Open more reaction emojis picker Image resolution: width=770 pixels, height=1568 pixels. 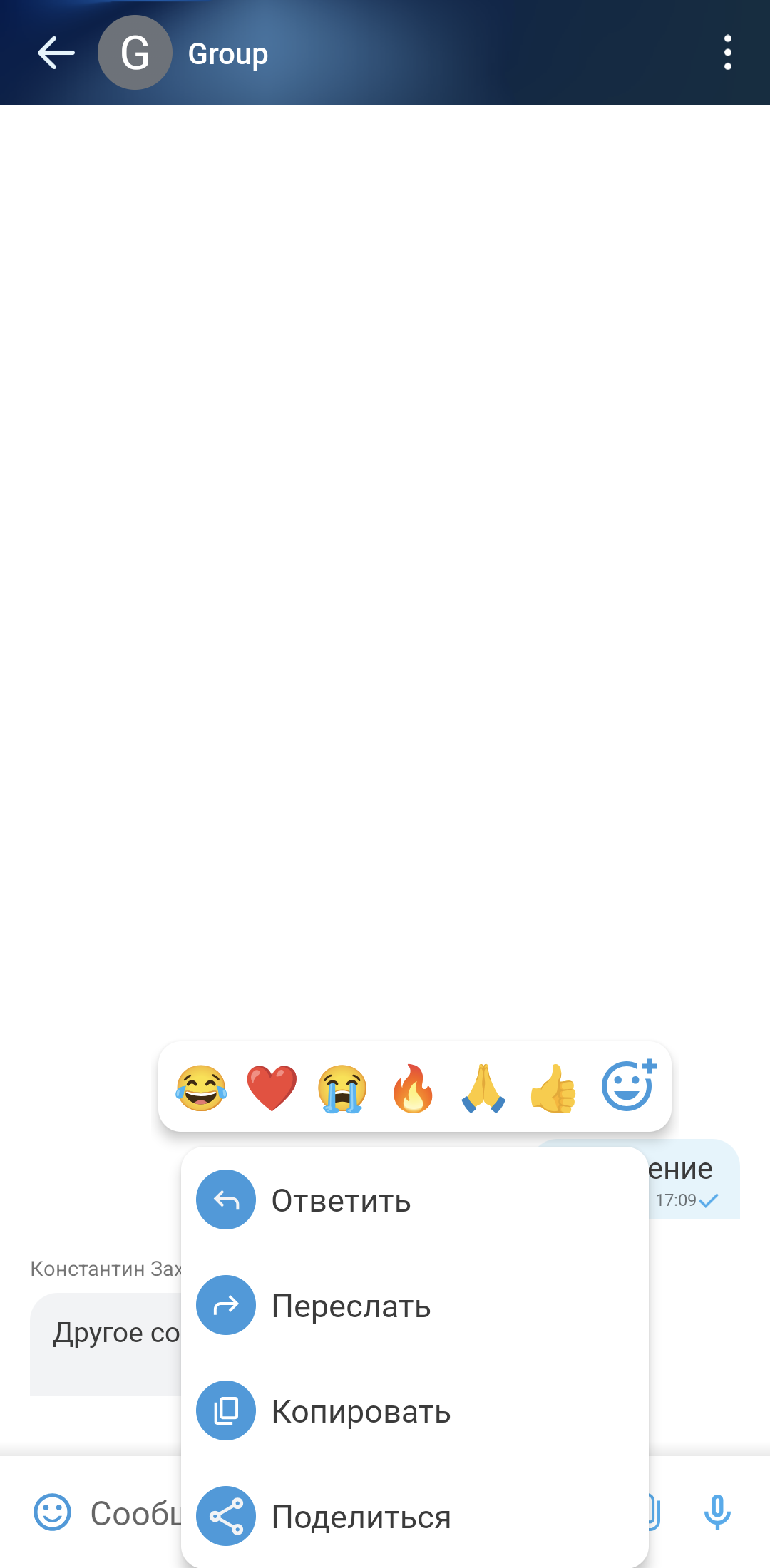627,1087
